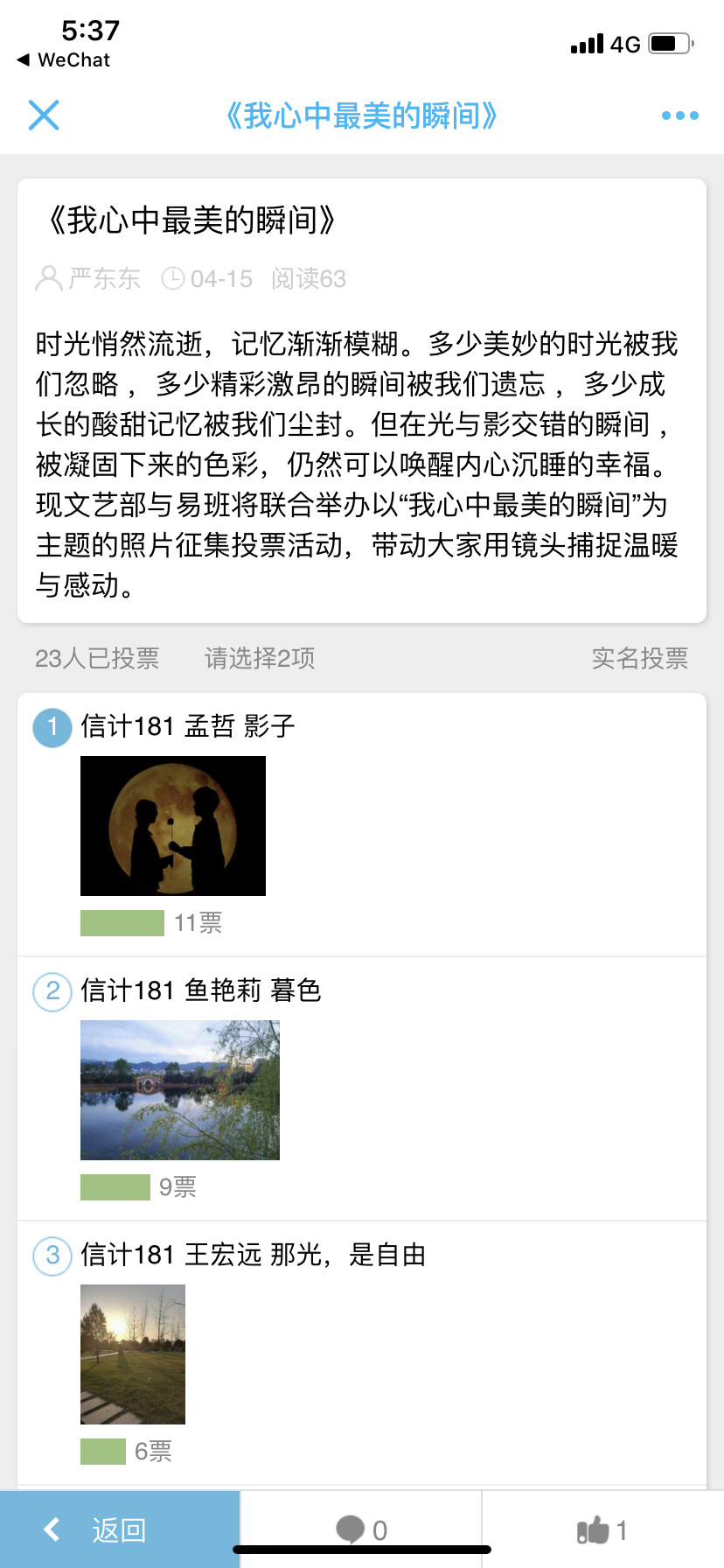The image size is (724, 1568).
Task: Return to WeChat from the status bar
Action: (x=64, y=60)
